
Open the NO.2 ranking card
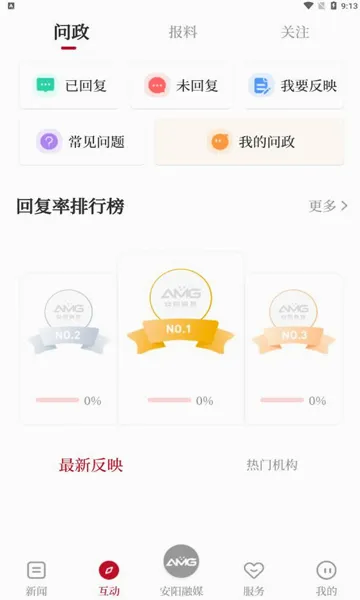(68, 348)
